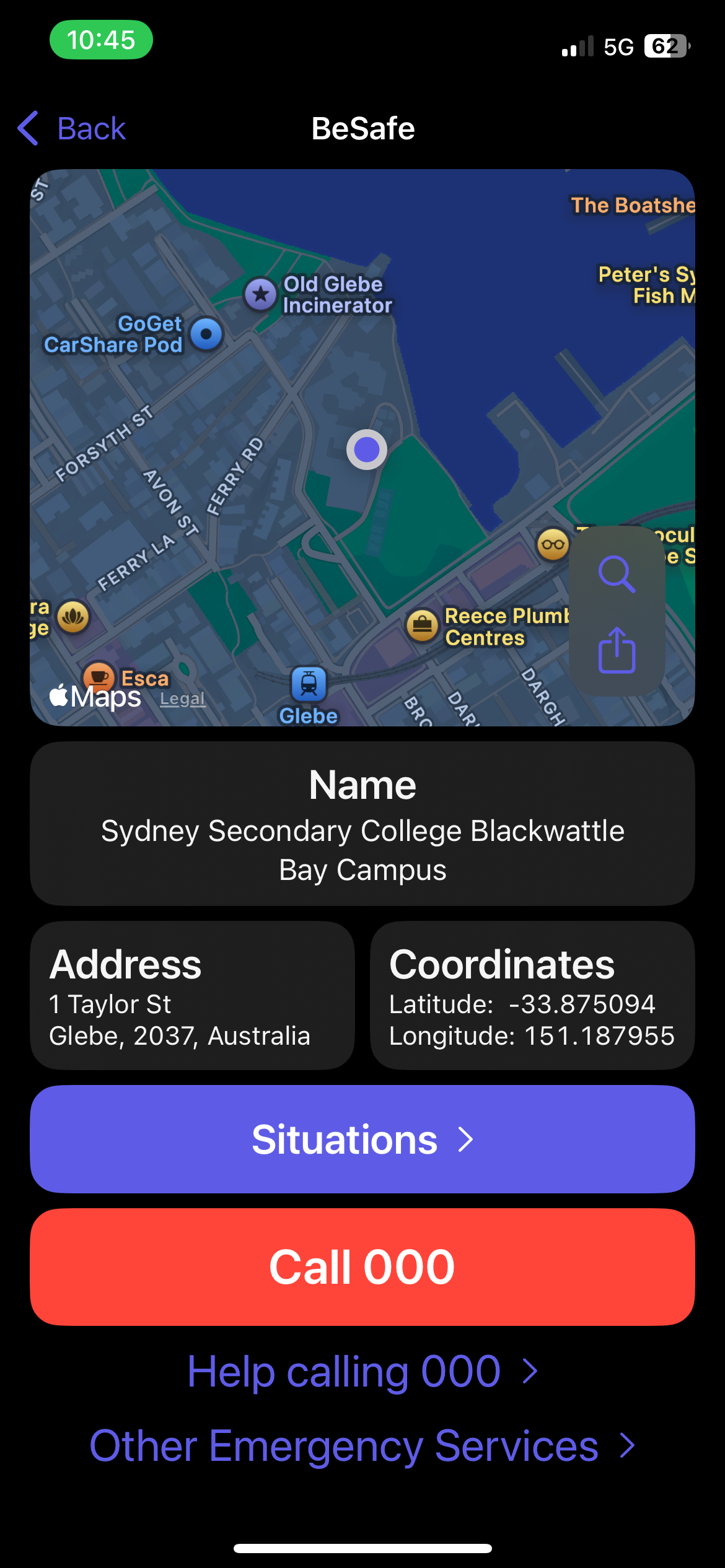Tap the Reece Plumbing Centres map pin
The height and width of the screenshot is (1568, 725).
click(x=423, y=625)
